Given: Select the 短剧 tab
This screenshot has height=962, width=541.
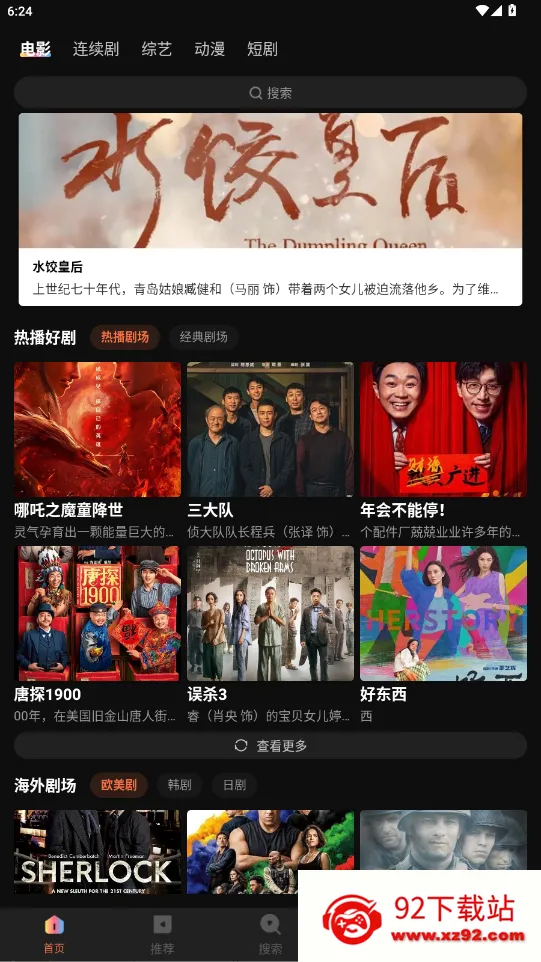Looking at the screenshot, I should coord(263,49).
